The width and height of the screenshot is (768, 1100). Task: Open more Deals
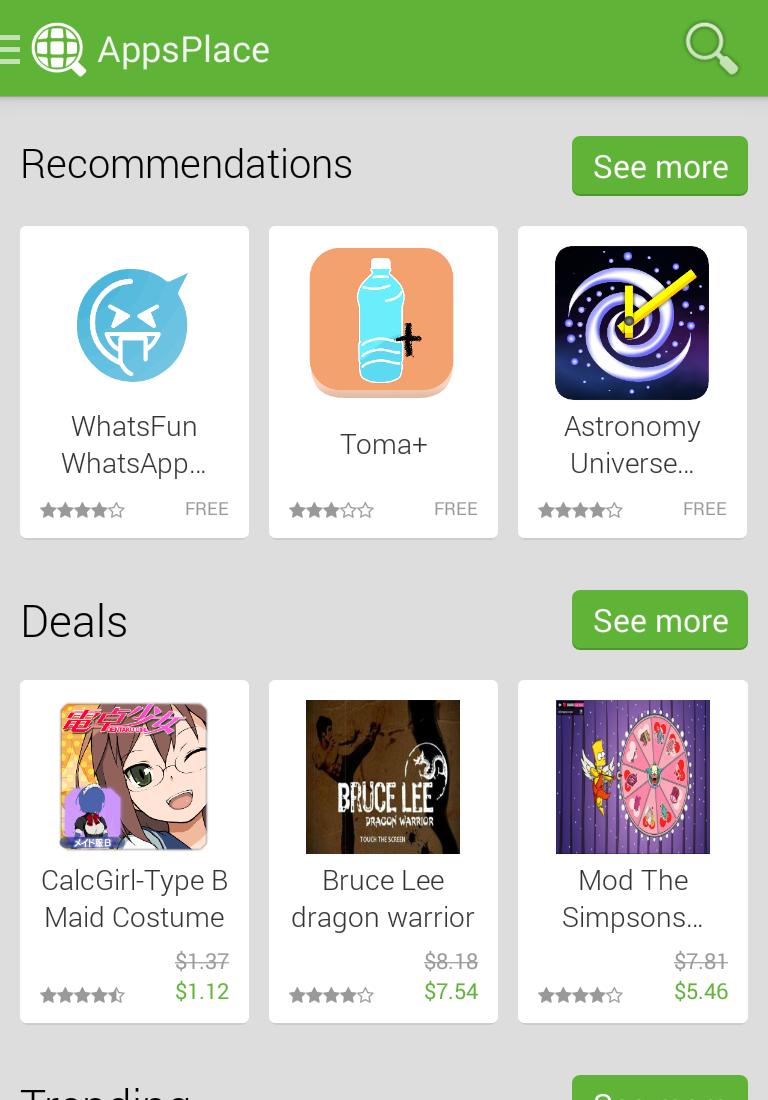[x=660, y=620]
